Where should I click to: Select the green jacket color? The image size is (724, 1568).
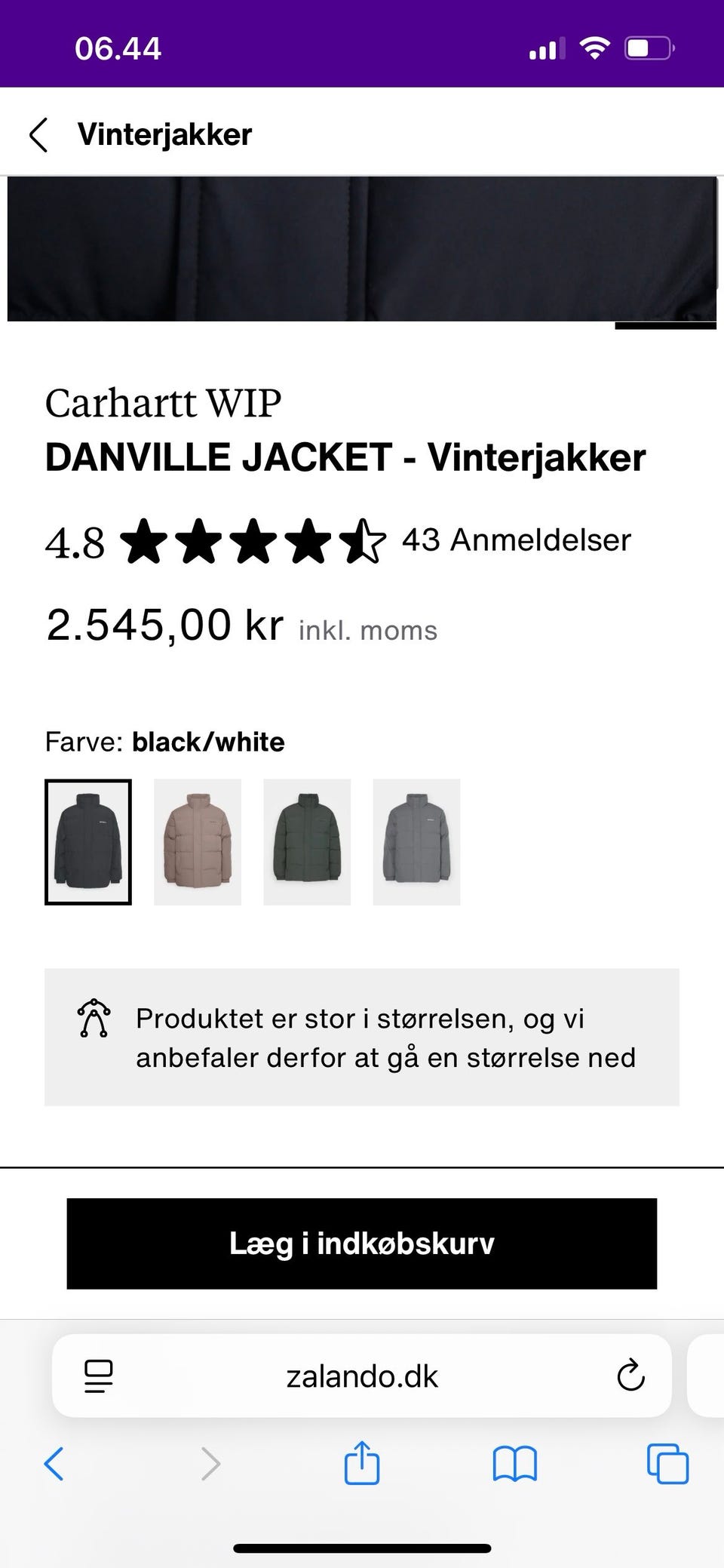tap(307, 841)
